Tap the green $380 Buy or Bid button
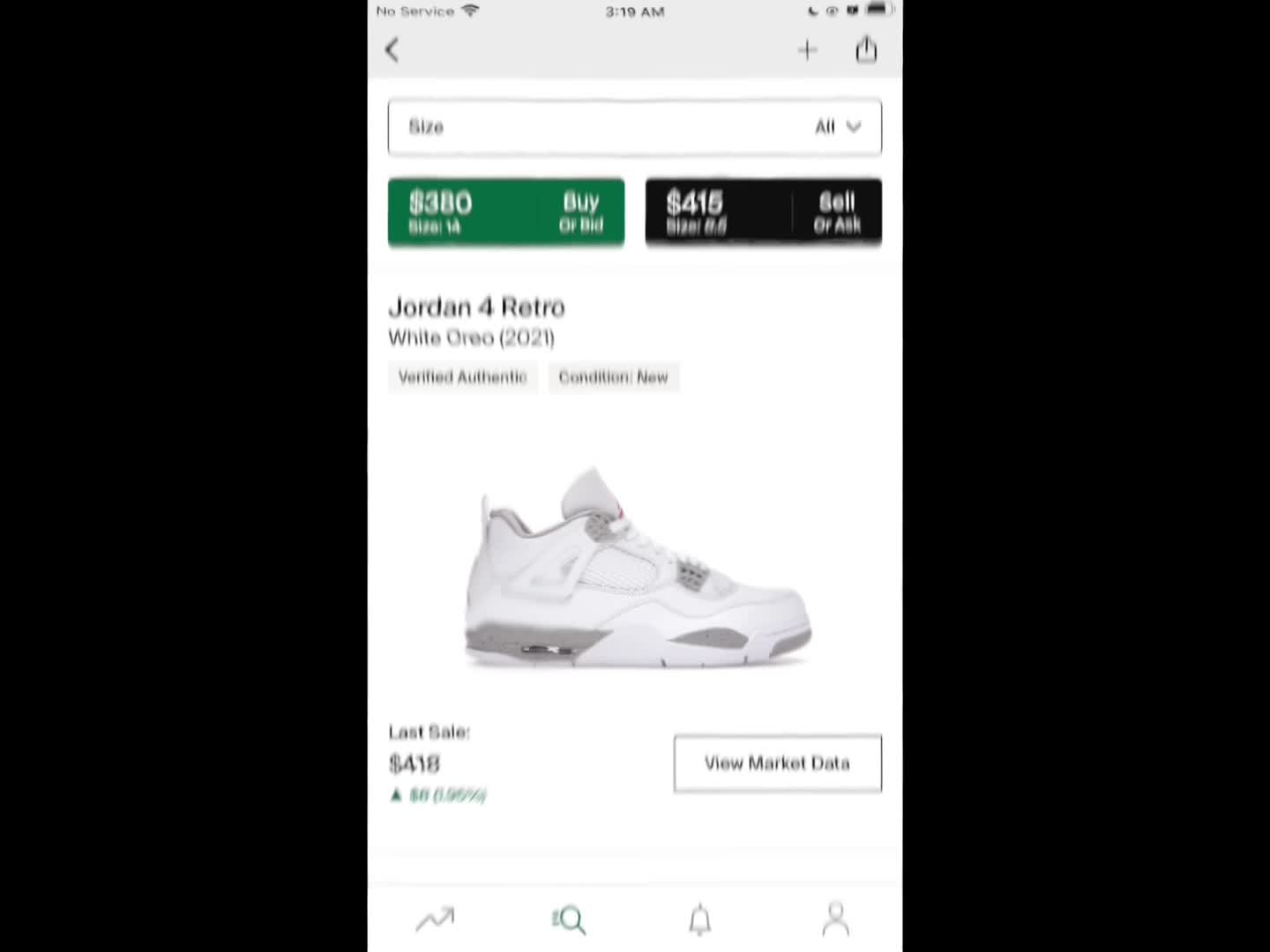1270x952 pixels. point(506,212)
